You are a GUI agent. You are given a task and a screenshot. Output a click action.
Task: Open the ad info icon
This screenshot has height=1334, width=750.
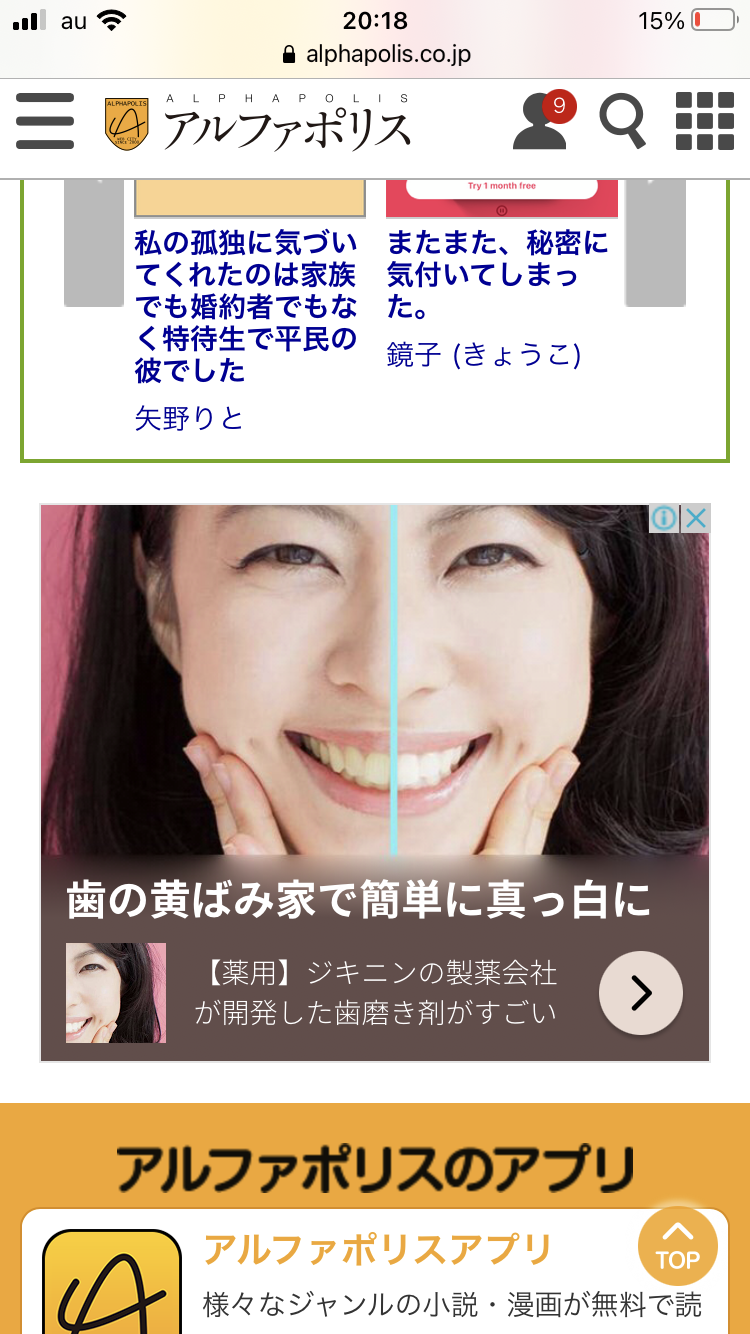coord(663,518)
